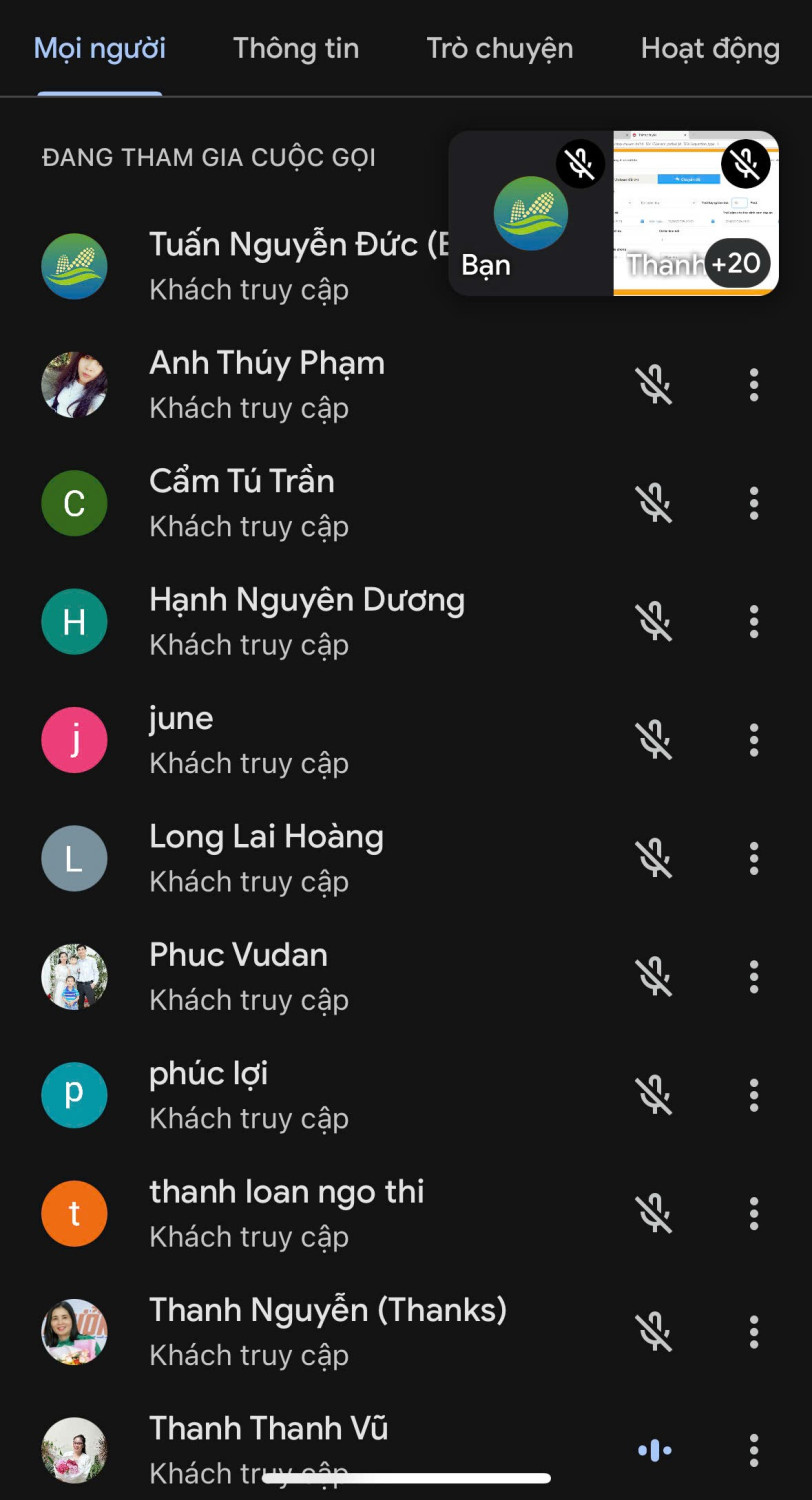Open more options next to june
The width and height of the screenshot is (812, 1500).
pos(754,740)
